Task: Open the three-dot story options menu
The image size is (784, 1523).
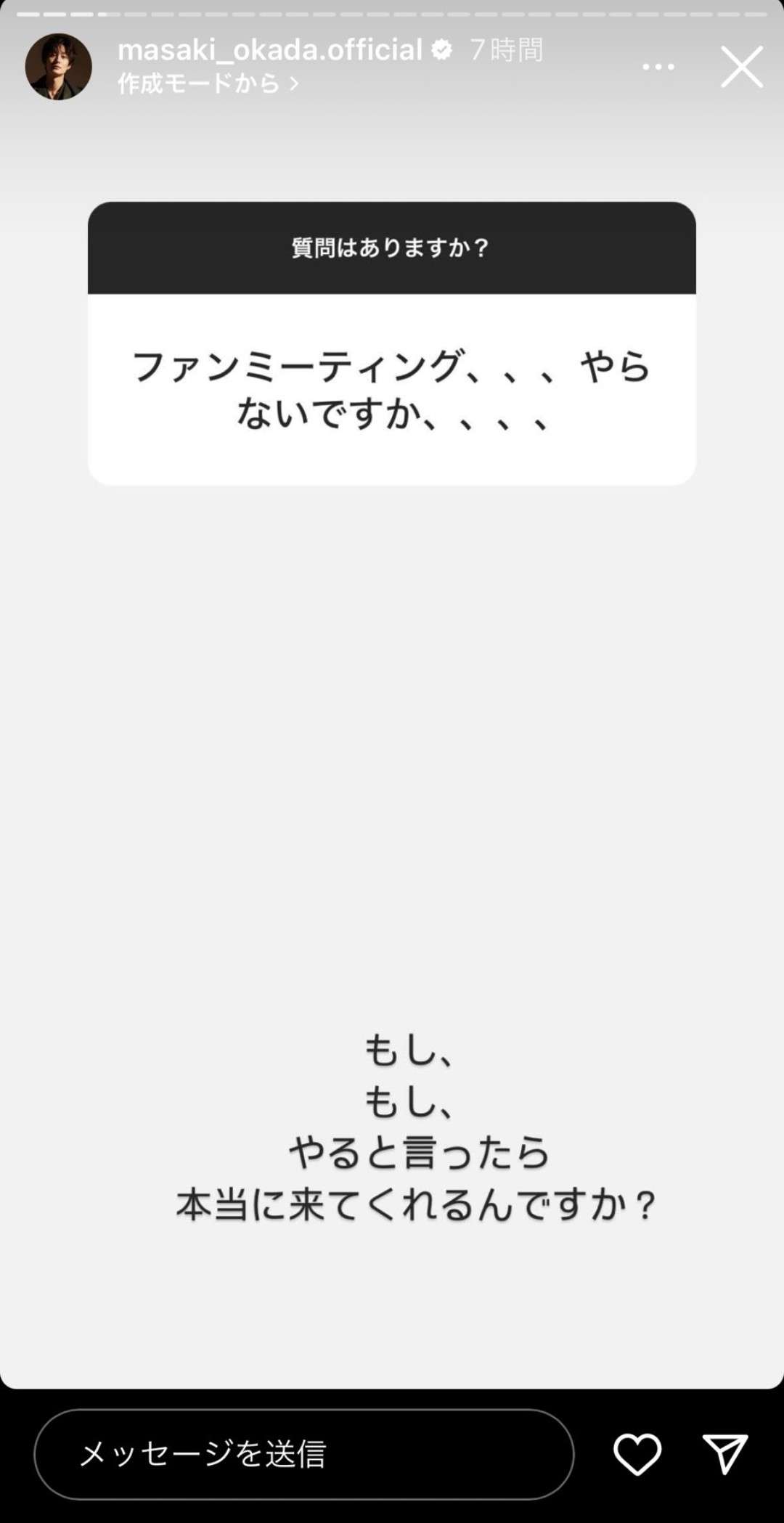Action: (658, 67)
